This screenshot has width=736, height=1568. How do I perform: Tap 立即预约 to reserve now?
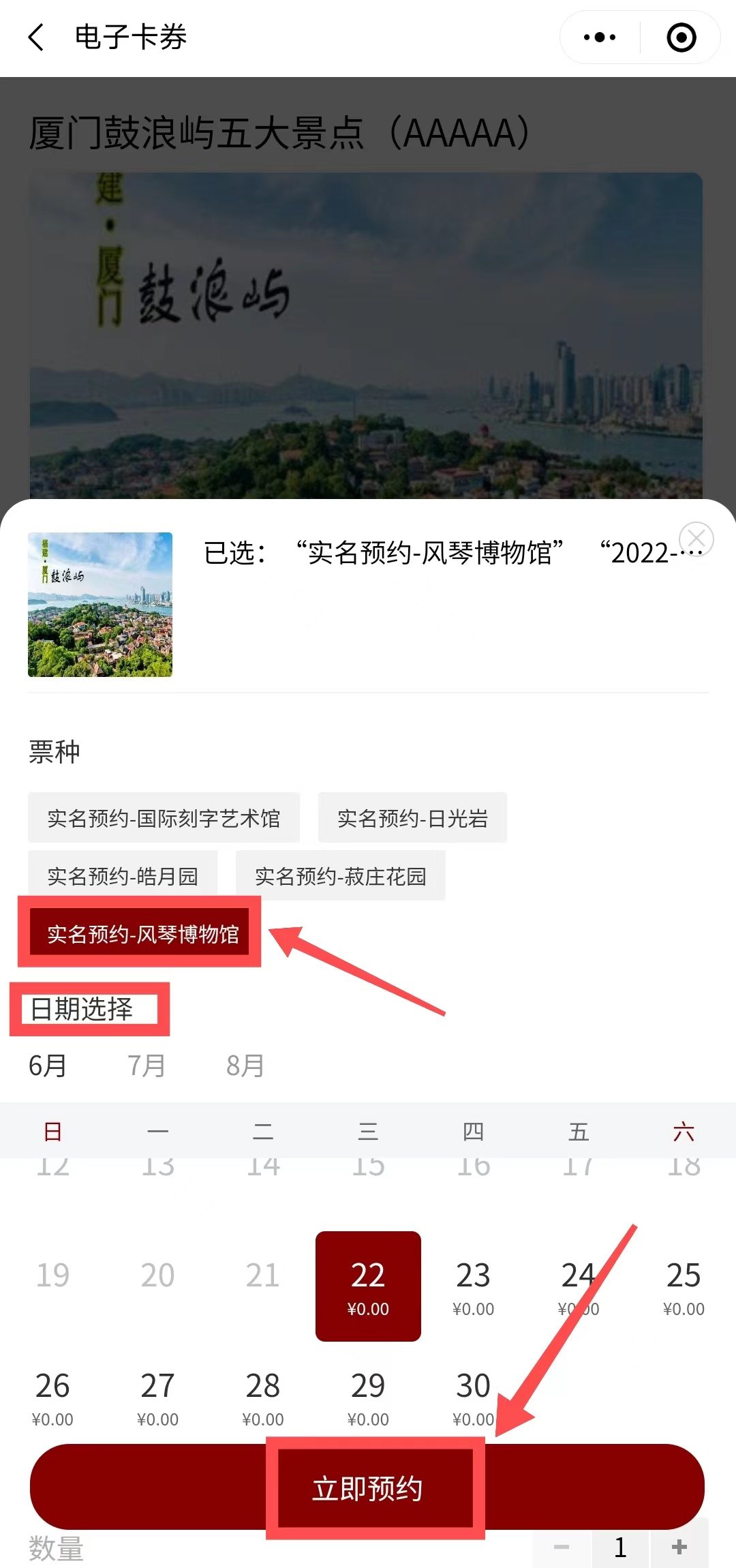(x=367, y=1488)
